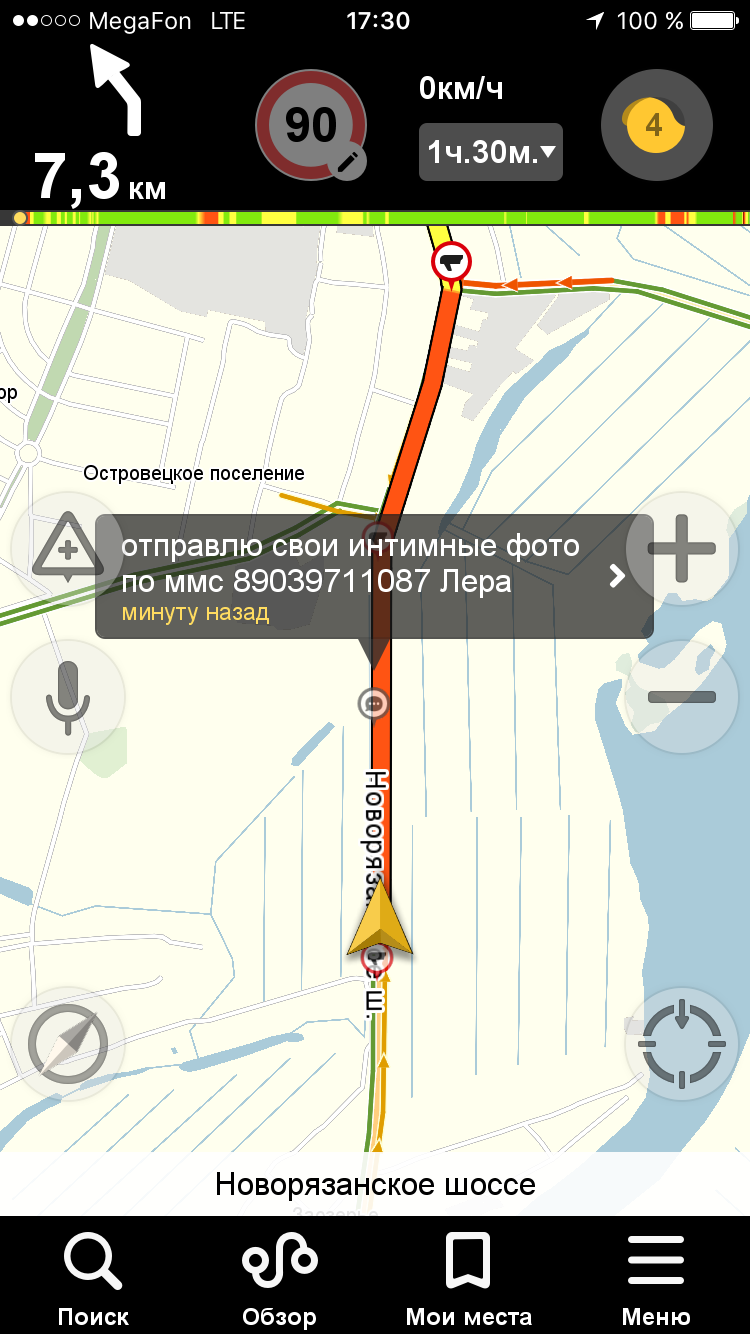Image resolution: width=750 pixels, height=1334 pixels.
Task: Reorient map with the compass button
Action: pos(68,1044)
